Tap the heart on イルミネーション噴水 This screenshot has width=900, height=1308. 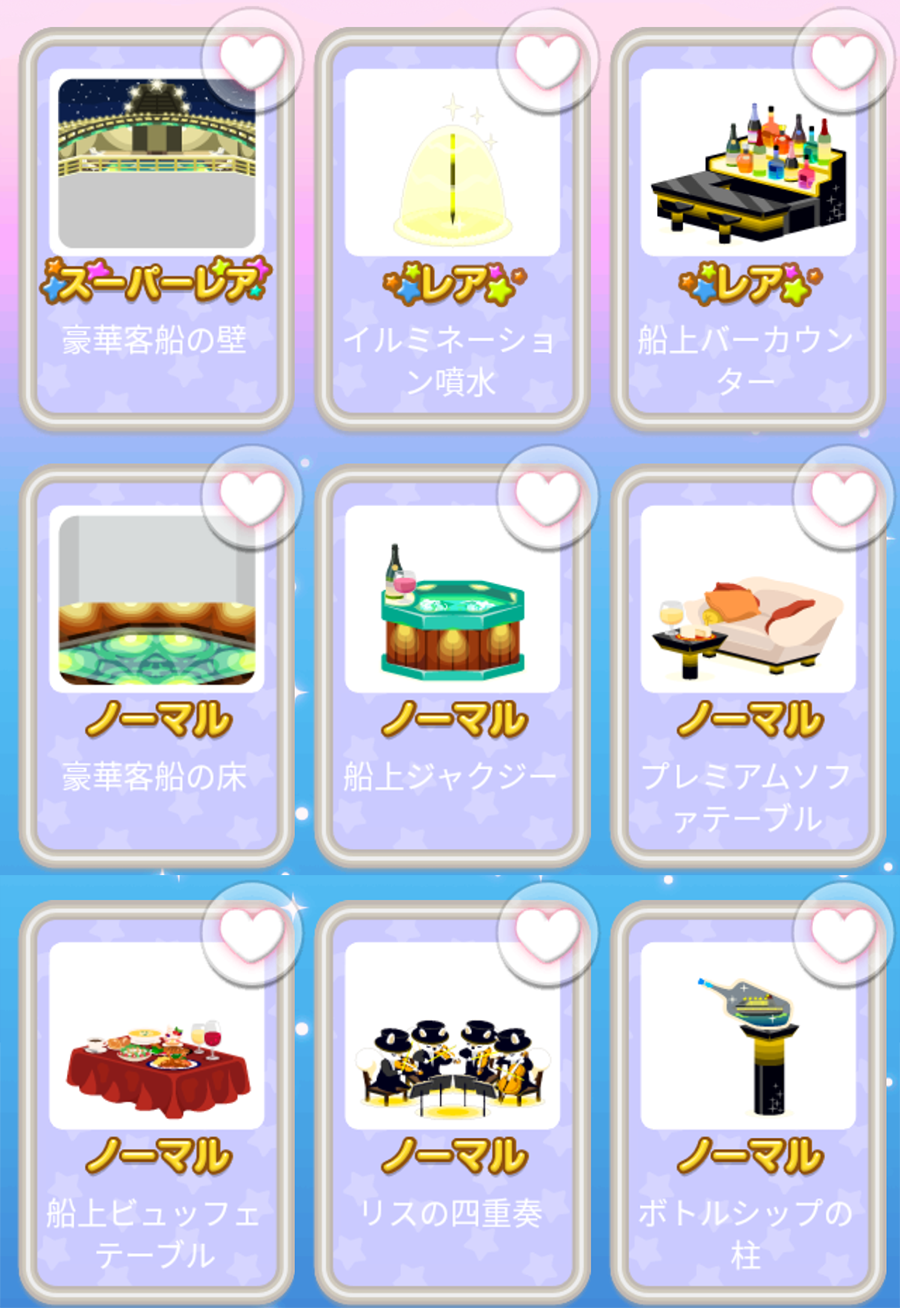click(x=547, y=59)
